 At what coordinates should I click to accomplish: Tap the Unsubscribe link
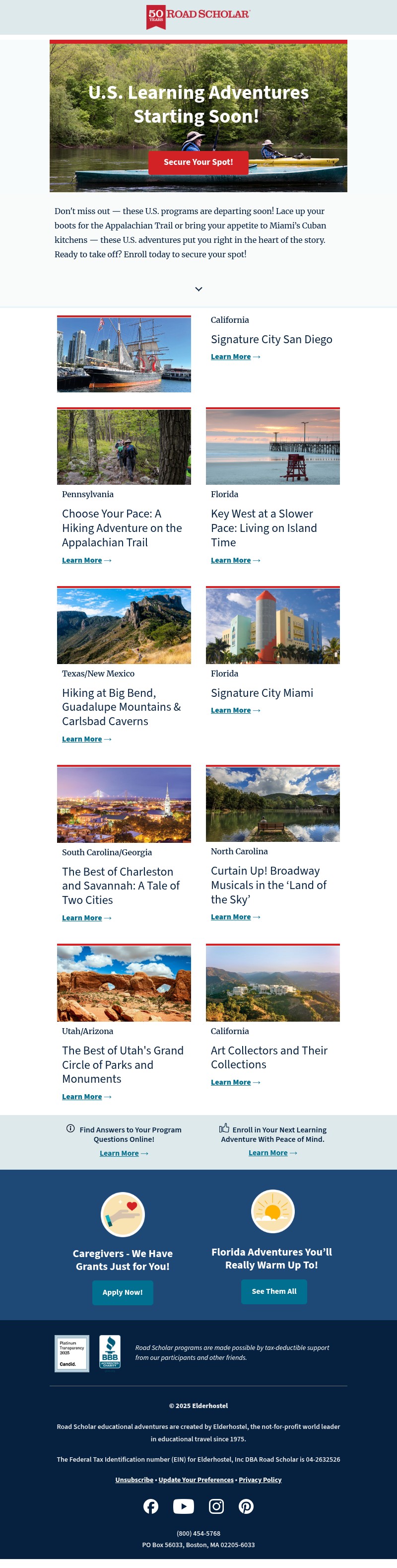coord(134,1480)
